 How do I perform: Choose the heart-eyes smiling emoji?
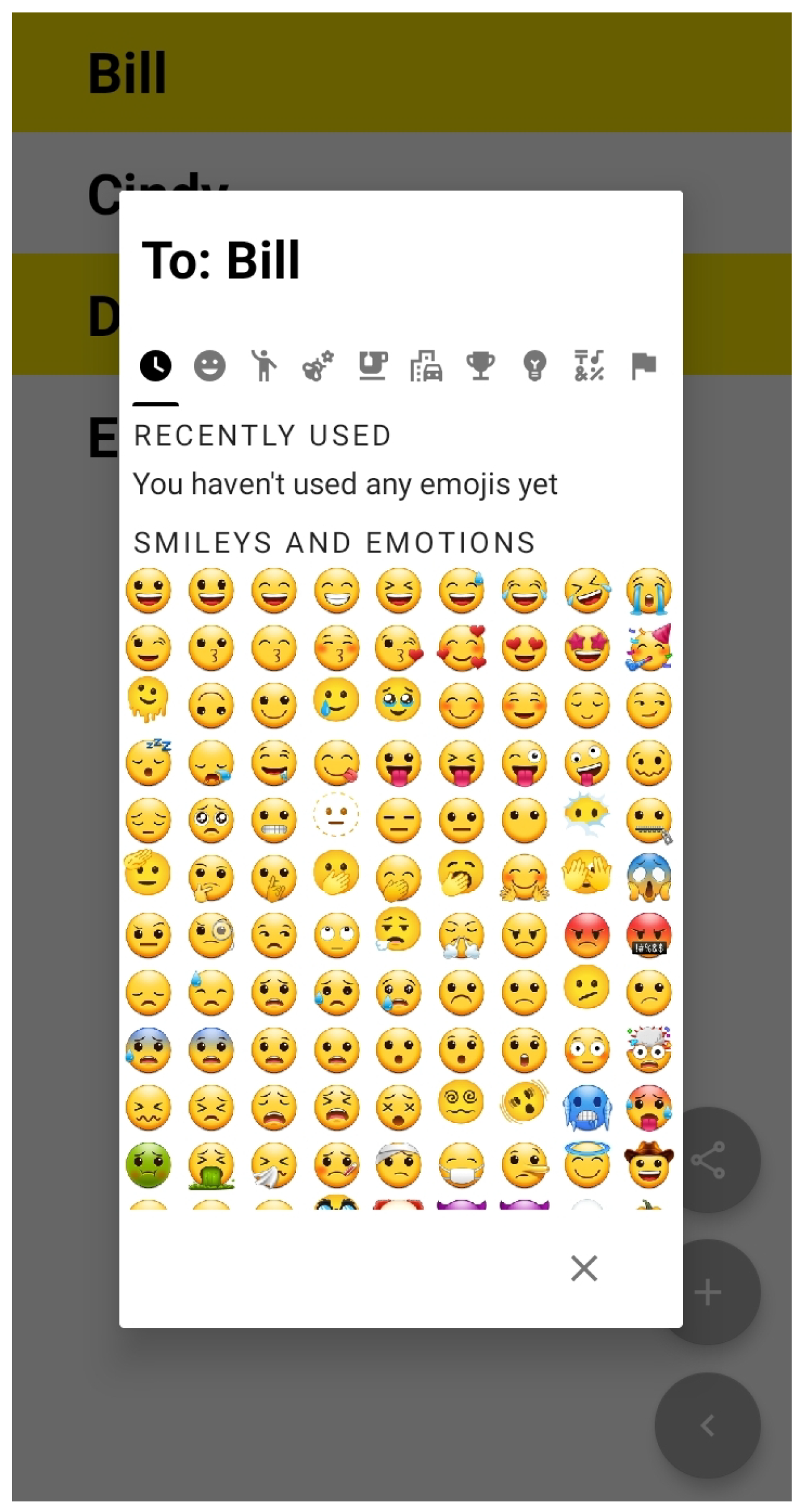click(x=524, y=648)
